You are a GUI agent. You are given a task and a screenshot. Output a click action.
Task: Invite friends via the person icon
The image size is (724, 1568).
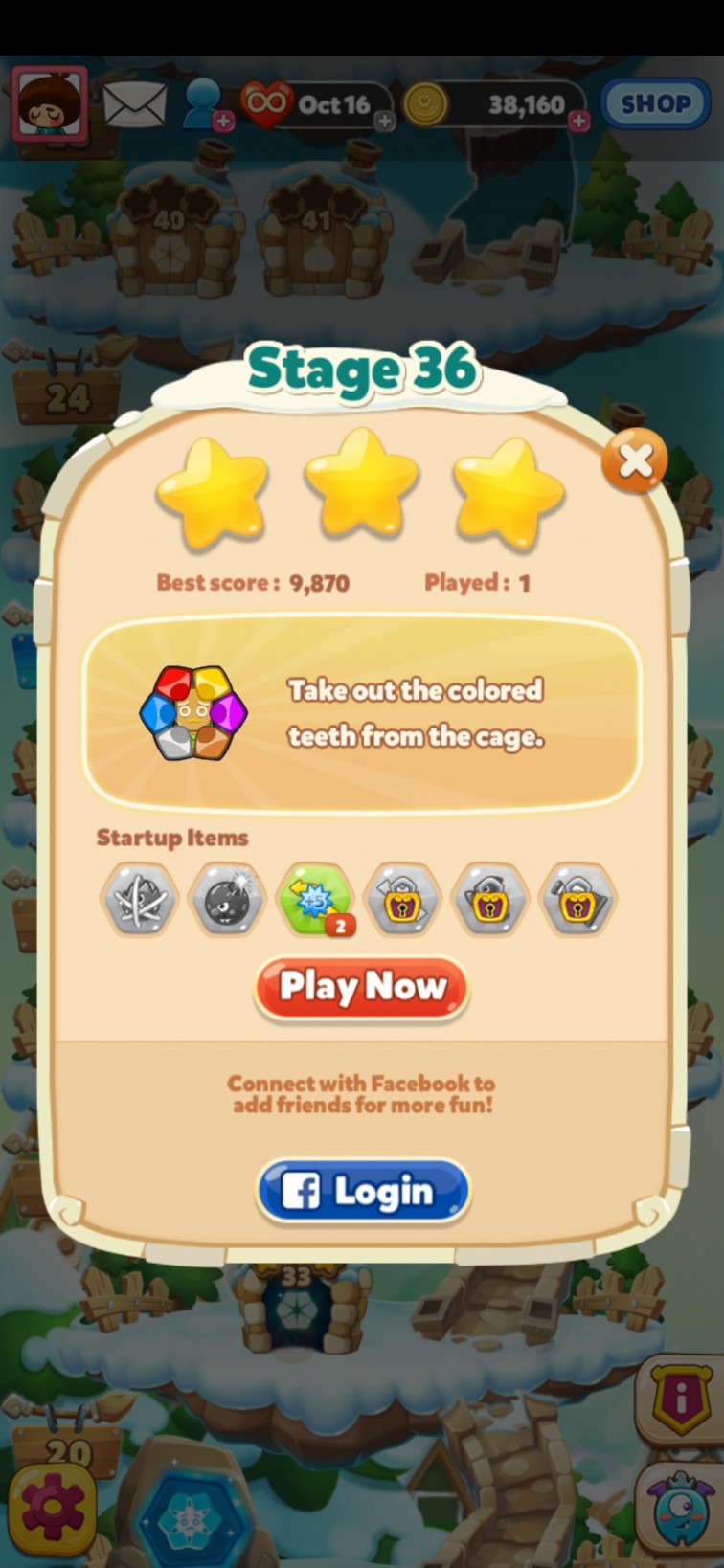click(x=205, y=103)
